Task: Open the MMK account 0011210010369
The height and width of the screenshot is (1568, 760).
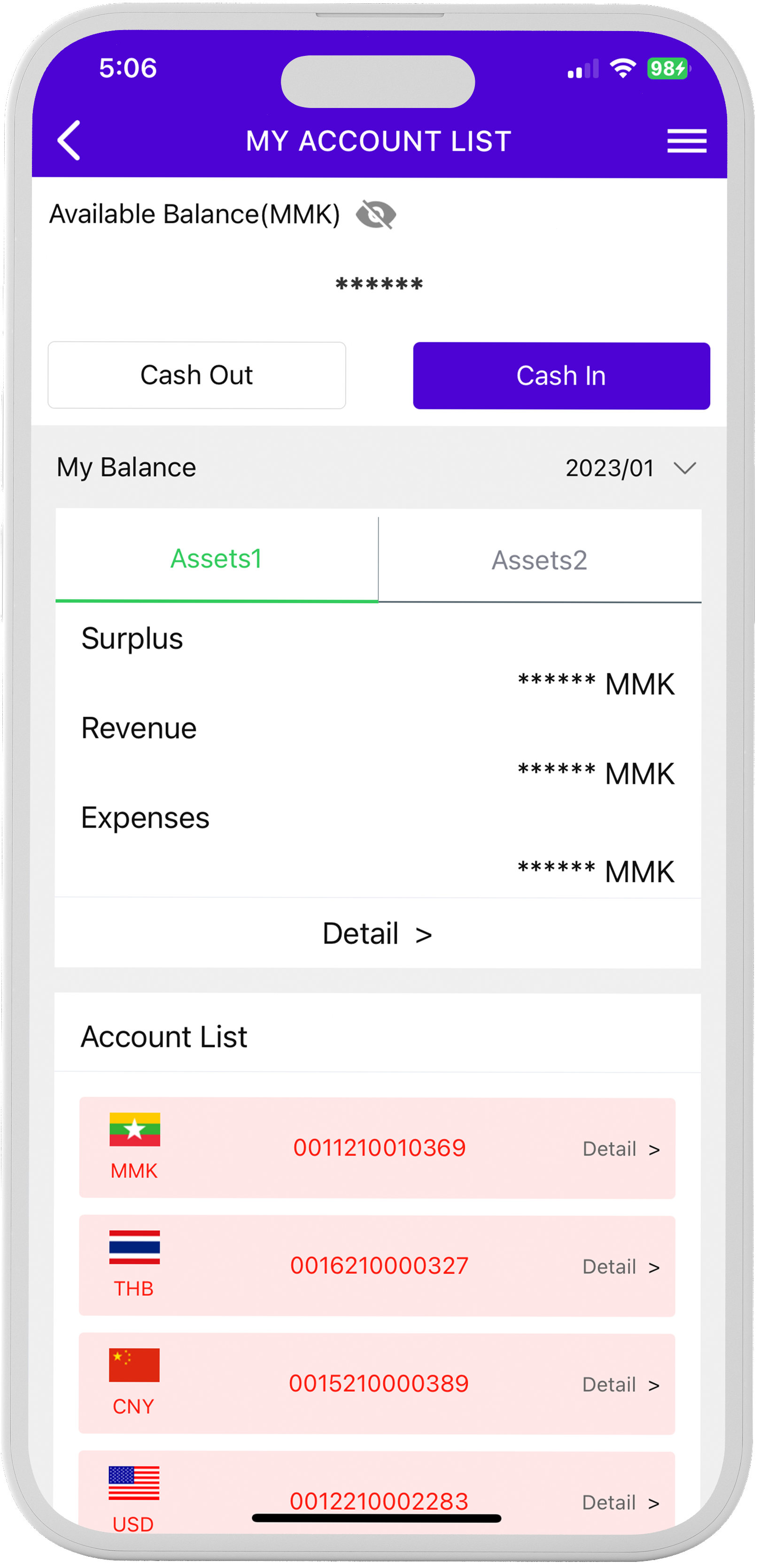Action: point(377,1148)
